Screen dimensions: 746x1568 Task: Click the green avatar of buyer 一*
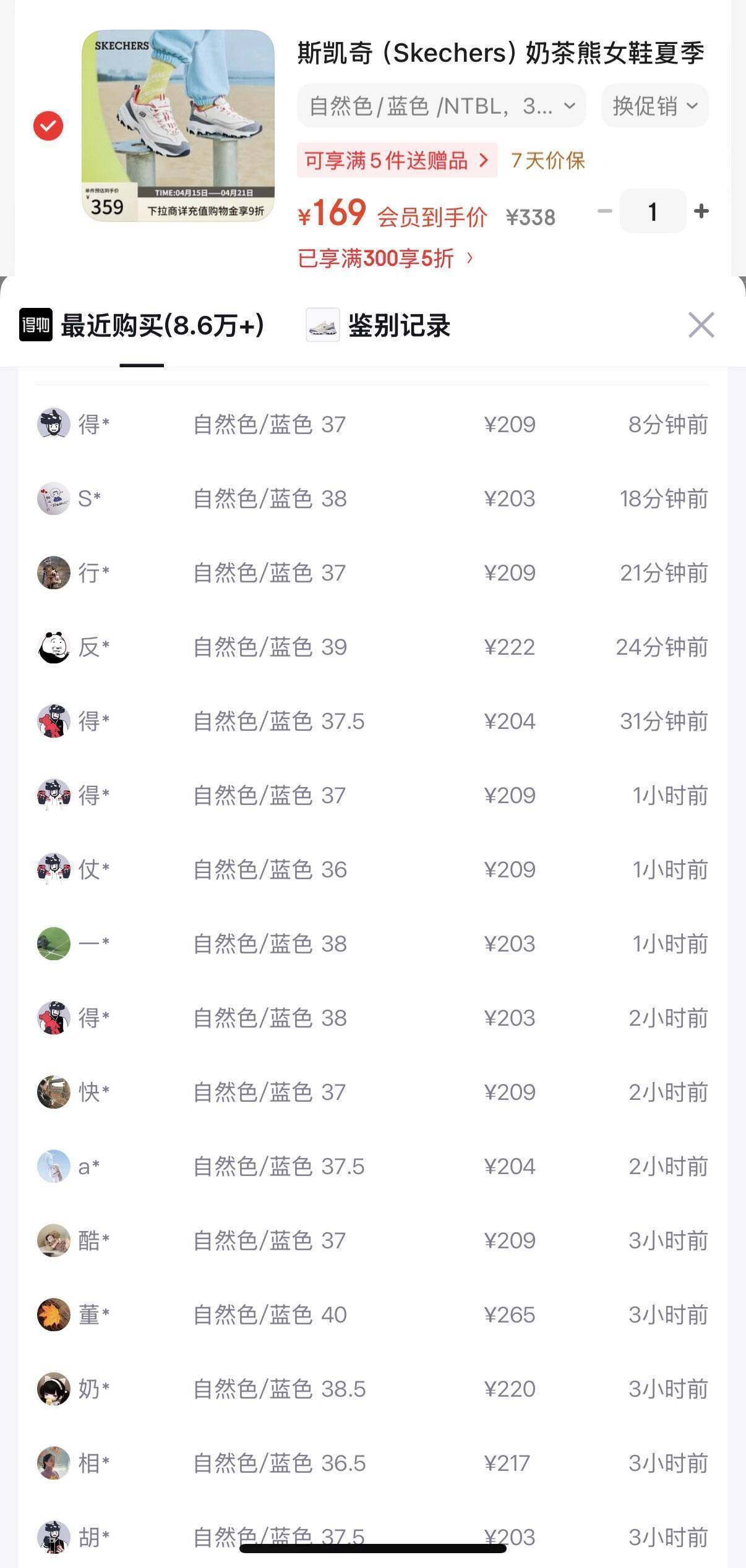[x=53, y=944]
